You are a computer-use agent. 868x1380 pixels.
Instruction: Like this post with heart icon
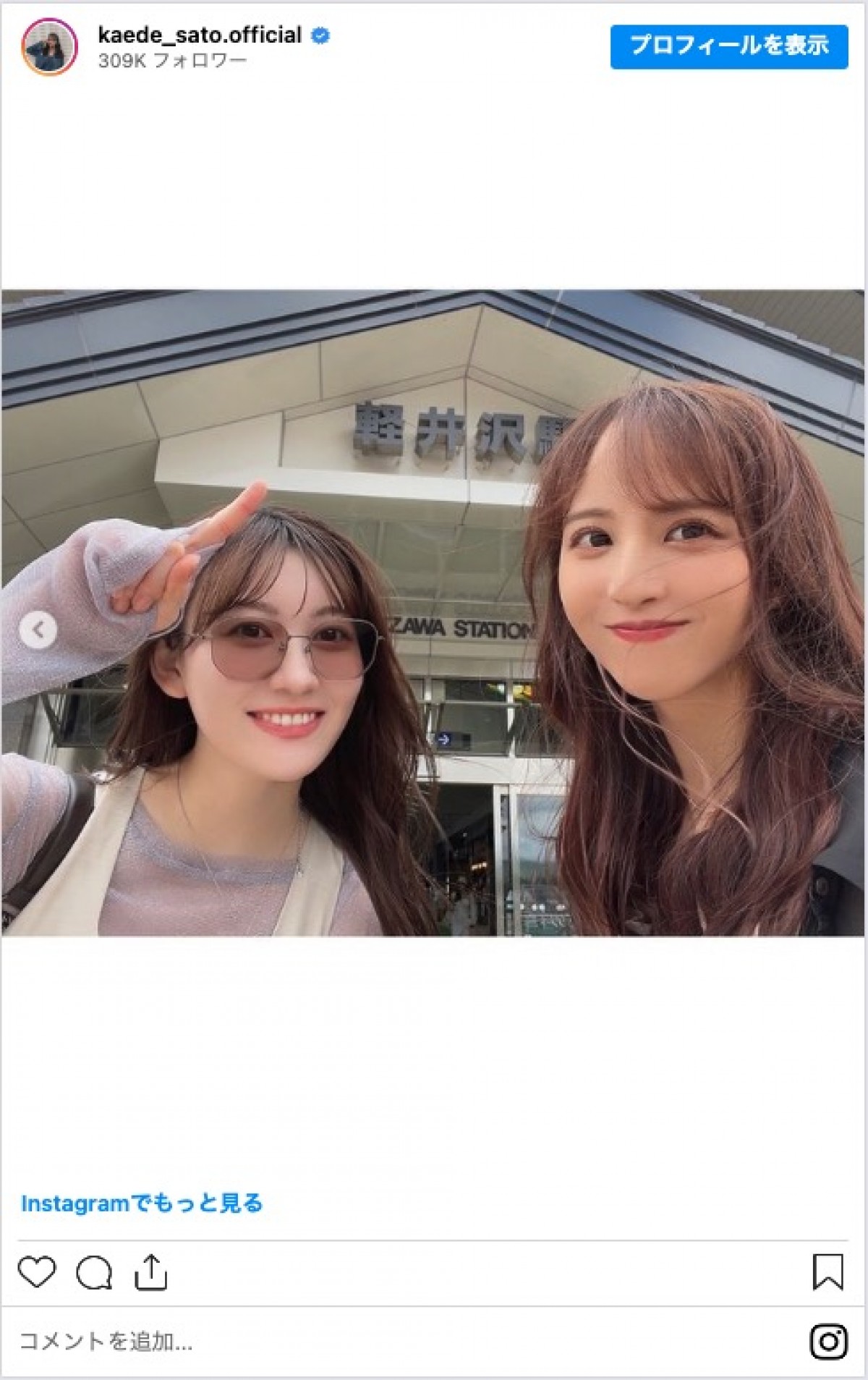36,1271
